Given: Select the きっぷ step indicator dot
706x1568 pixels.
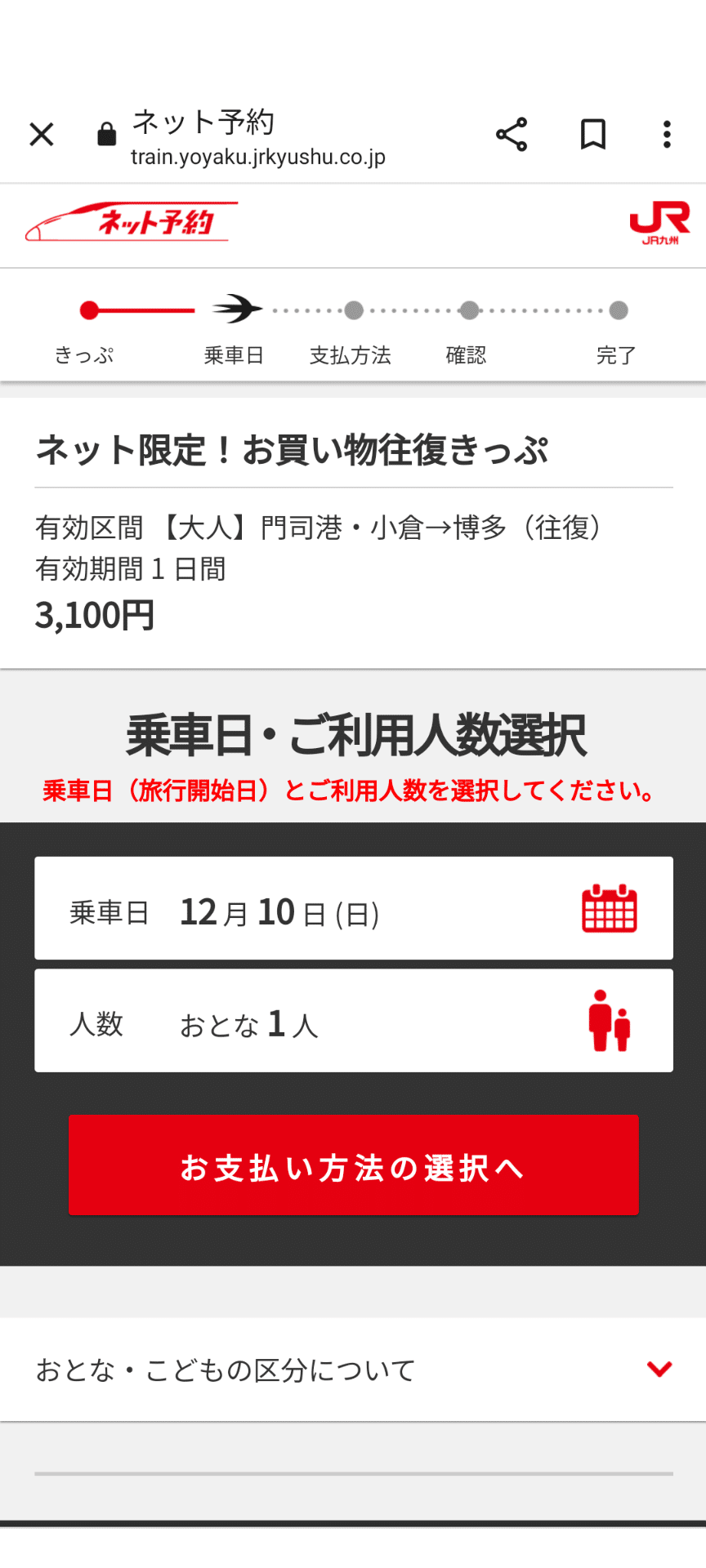Looking at the screenshot, I should [x=87, y=310].
